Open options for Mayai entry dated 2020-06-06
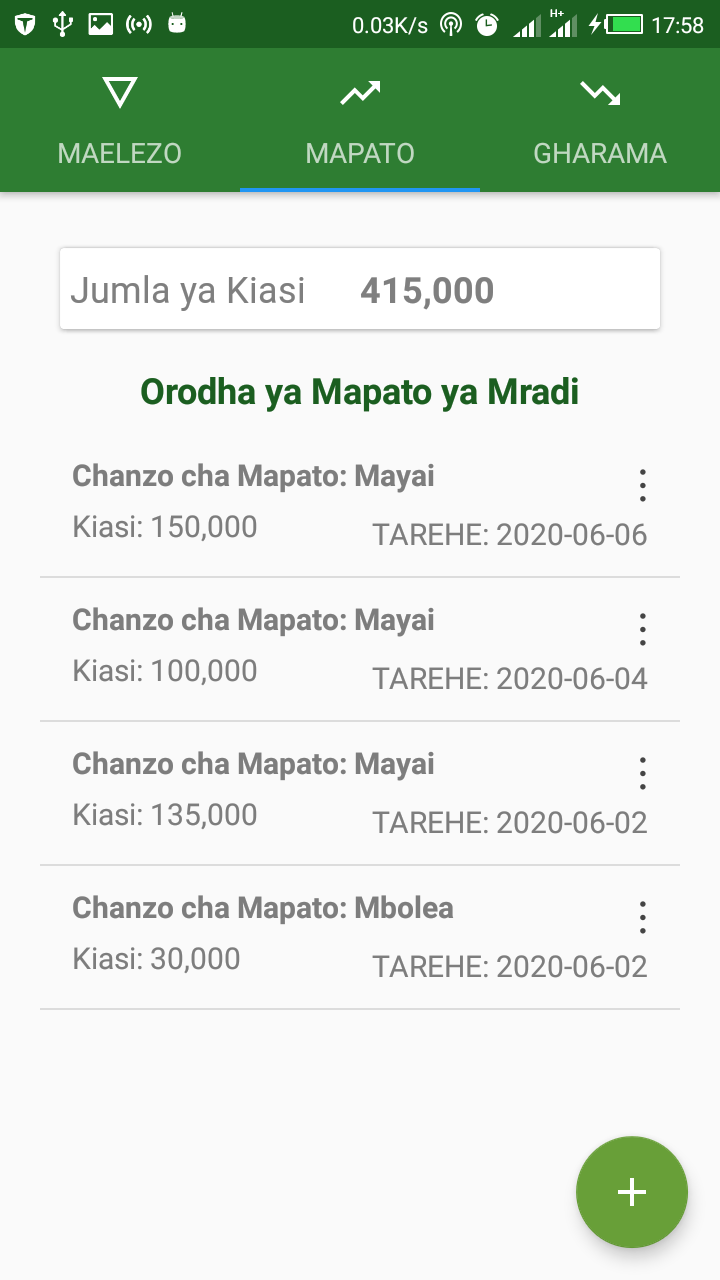 click(643, 486)
